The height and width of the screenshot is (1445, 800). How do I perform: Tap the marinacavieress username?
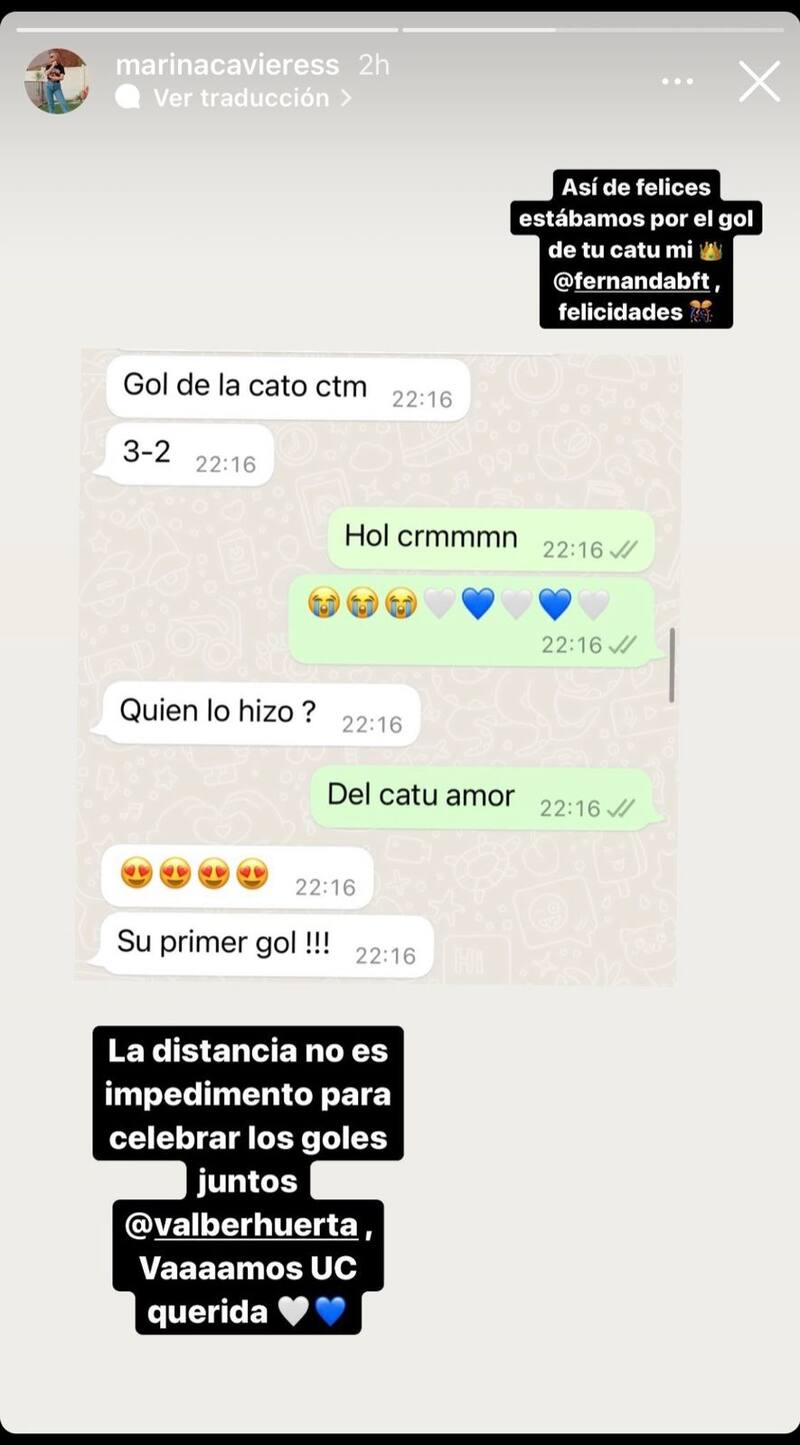227,65
